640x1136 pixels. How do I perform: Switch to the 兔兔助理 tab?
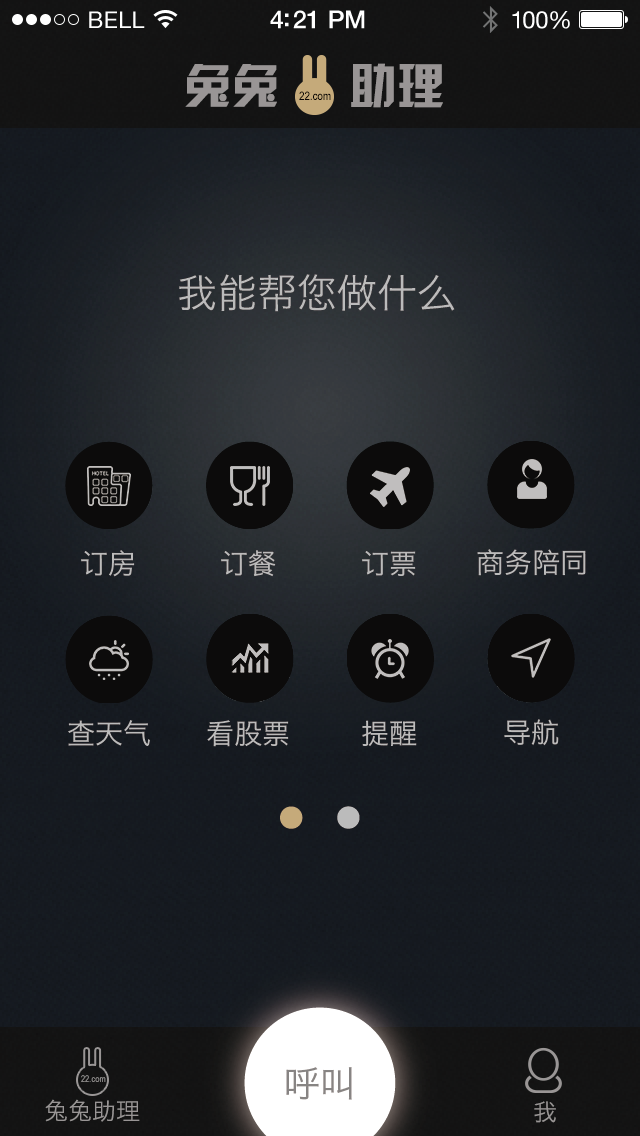(x=92, y=1084)
